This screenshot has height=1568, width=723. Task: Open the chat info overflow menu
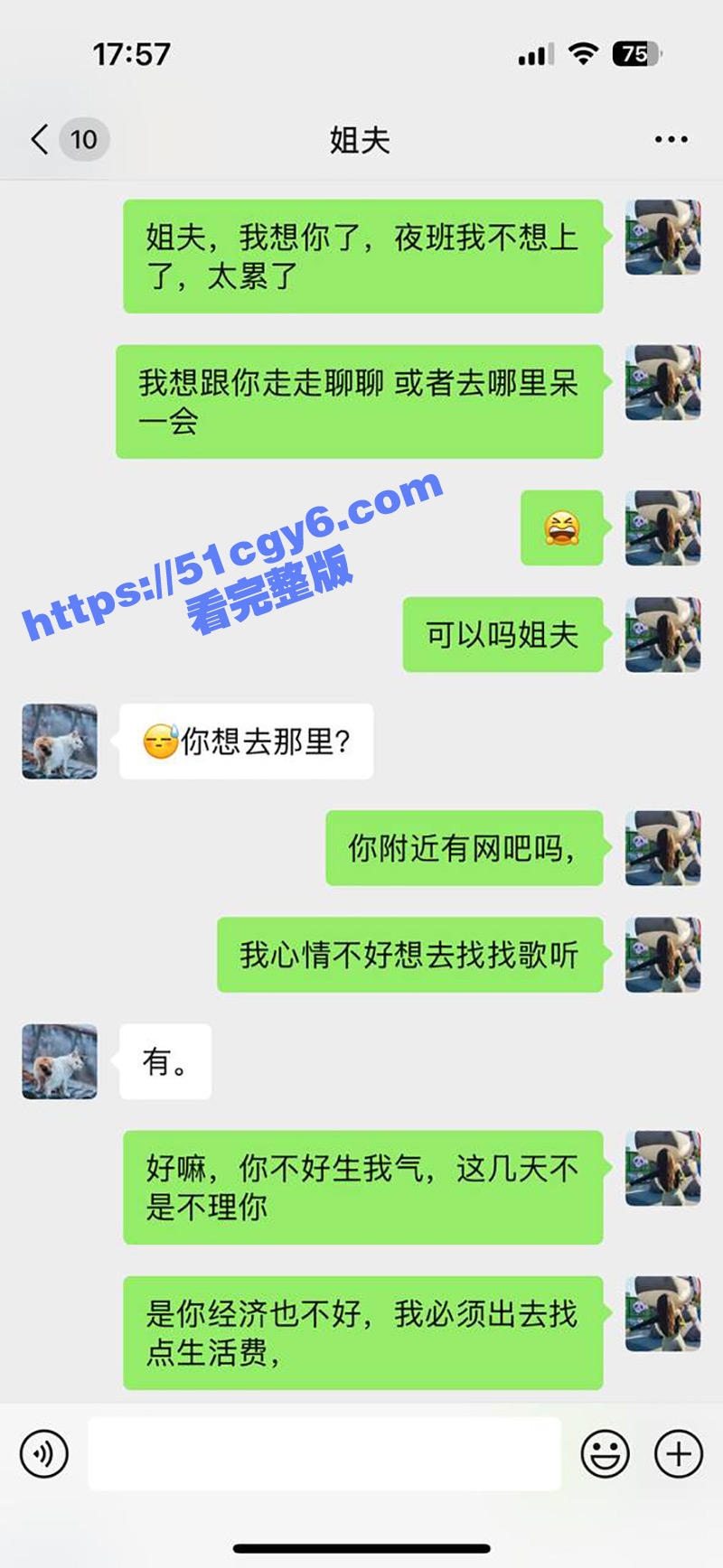(671, 139)
